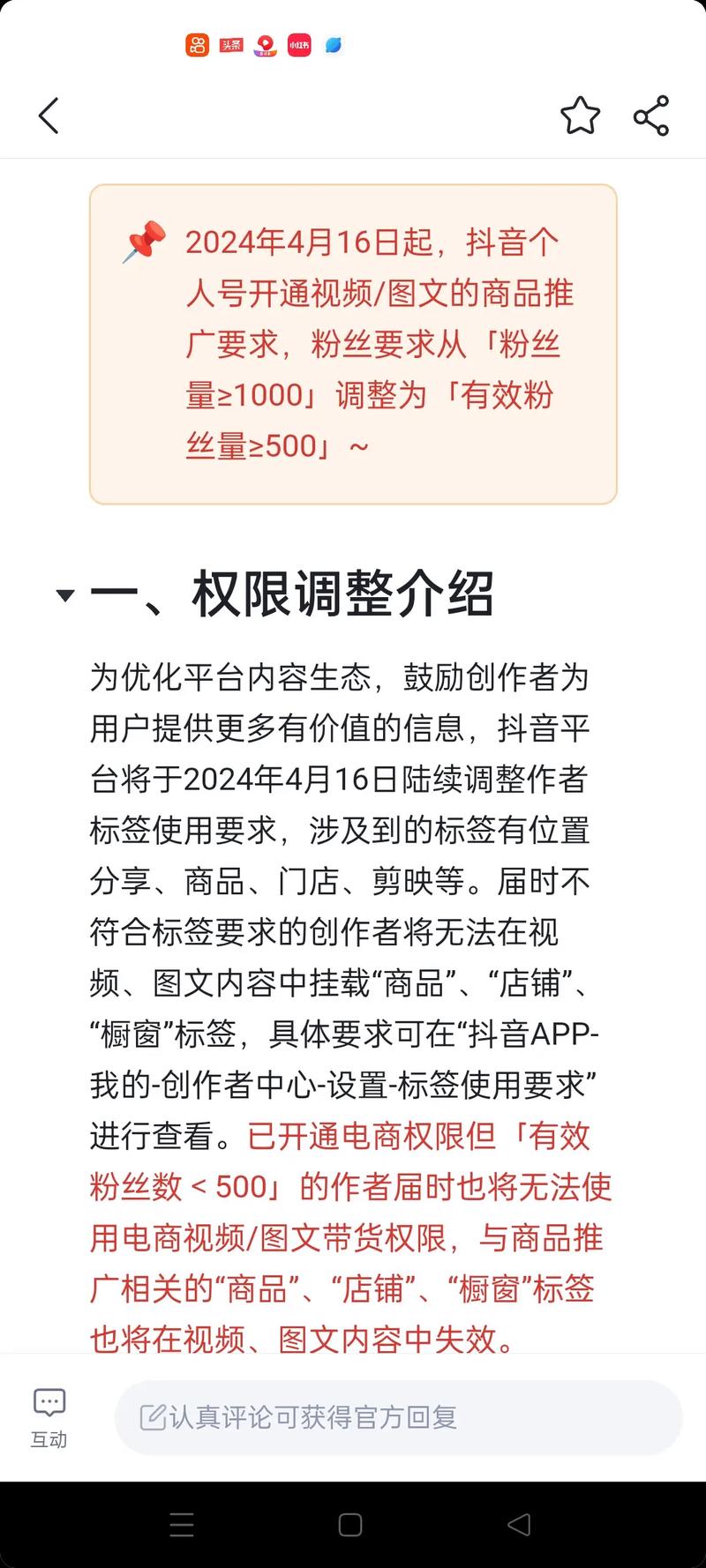
Task: Open the Kuaishou notification icon in status bar
Action: tap(198, 45)
